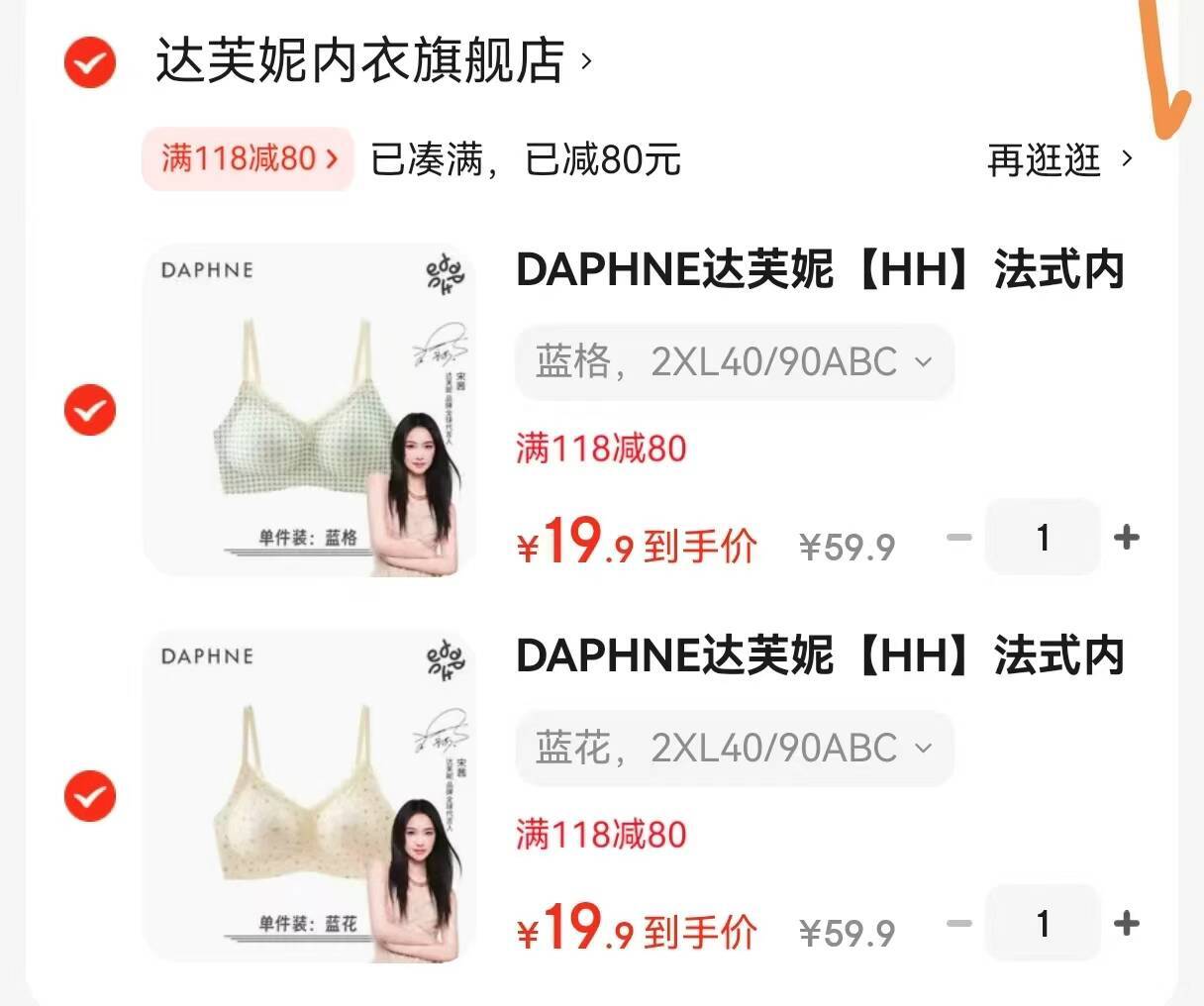The width and height of the screenshot is (1204, 1006).
Task: Uncheck the 达芙妮内衣旗舰店 store checkbox
Action: 90,62
